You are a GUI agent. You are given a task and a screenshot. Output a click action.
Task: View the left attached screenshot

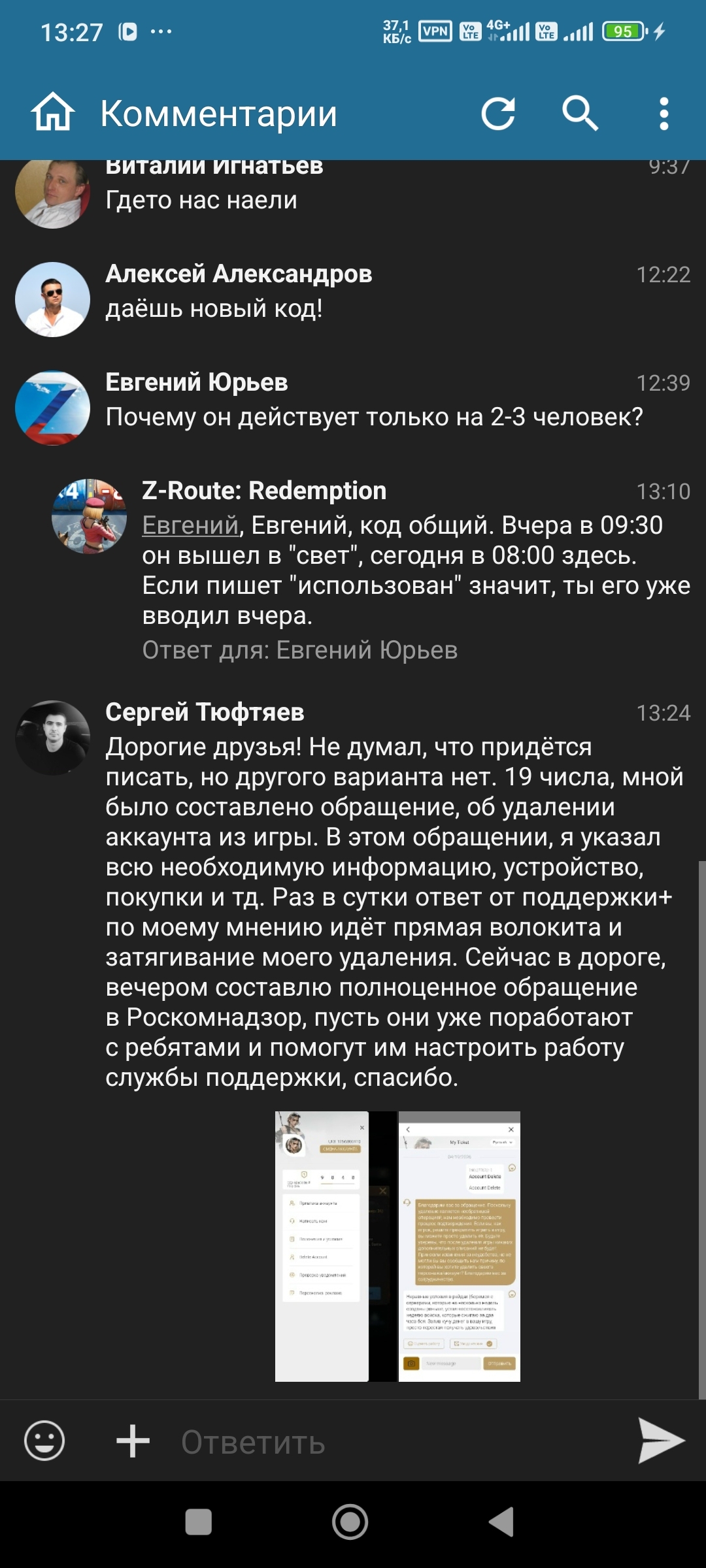(322, 1246)
